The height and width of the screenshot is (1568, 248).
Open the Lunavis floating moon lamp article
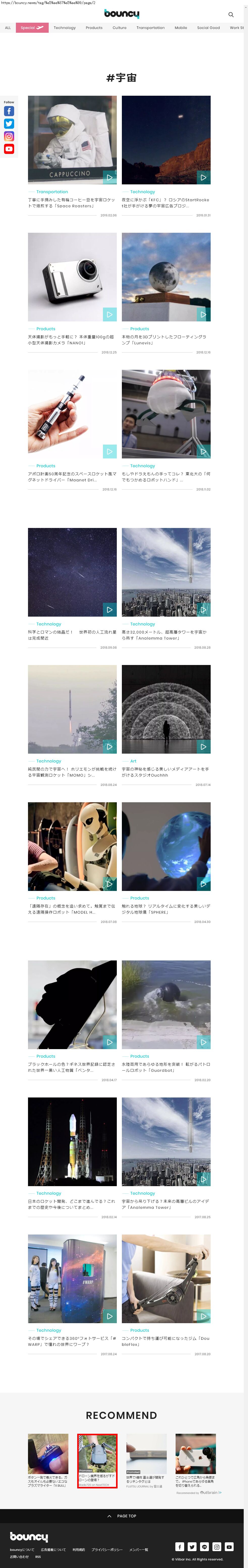click(166, 277)
